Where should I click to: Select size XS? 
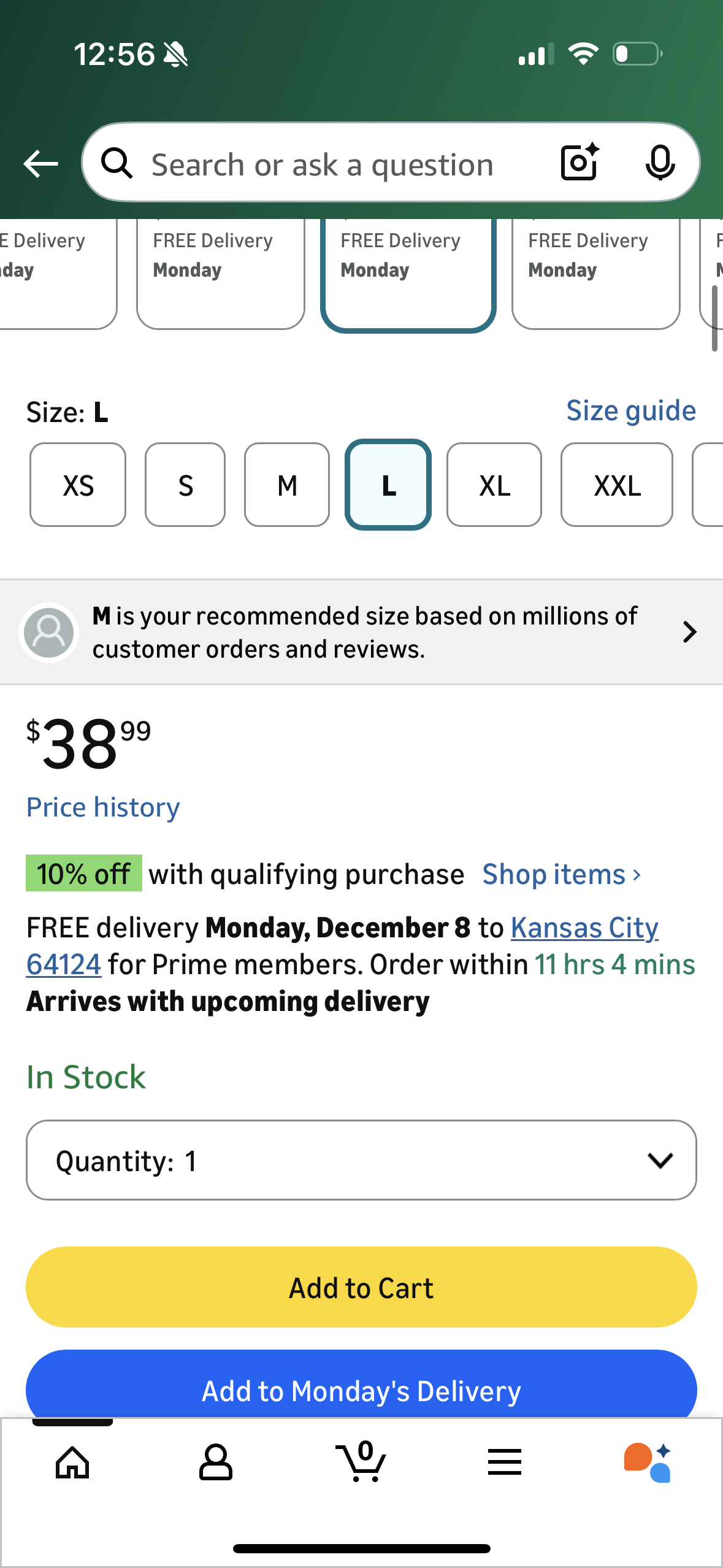[x=78, y=485]
